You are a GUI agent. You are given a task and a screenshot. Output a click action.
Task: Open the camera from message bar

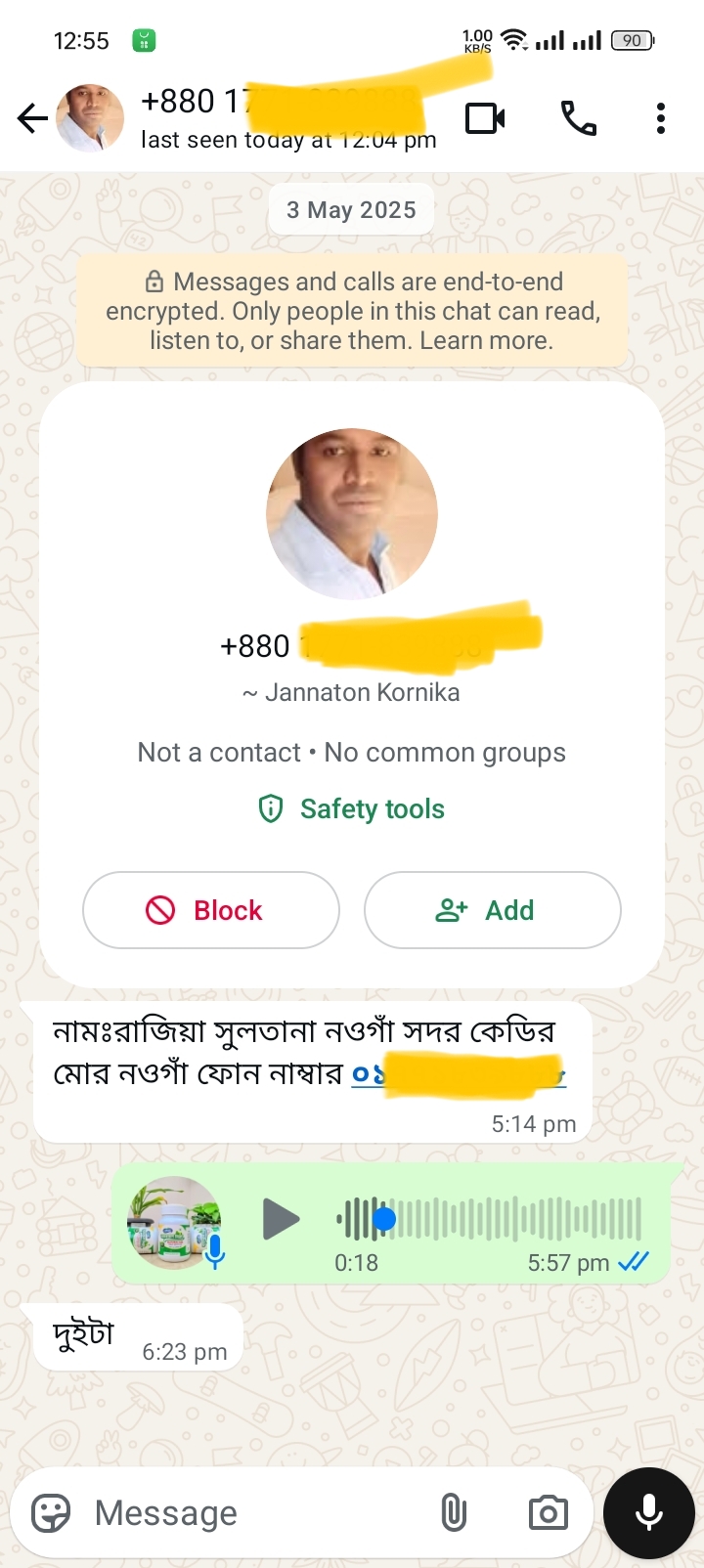click(548, 1513)
